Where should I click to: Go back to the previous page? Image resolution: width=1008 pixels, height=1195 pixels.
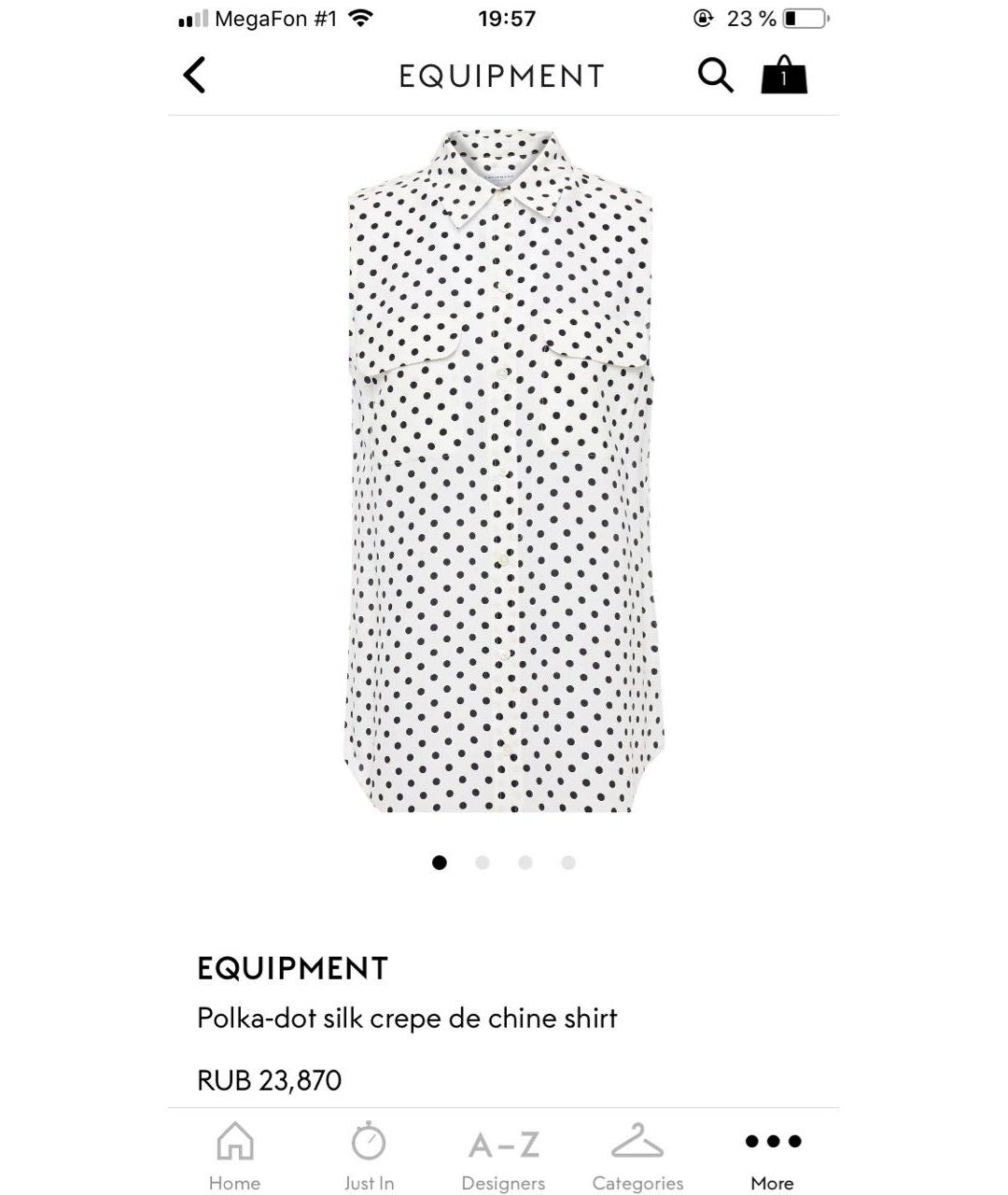tap(194, 76)
